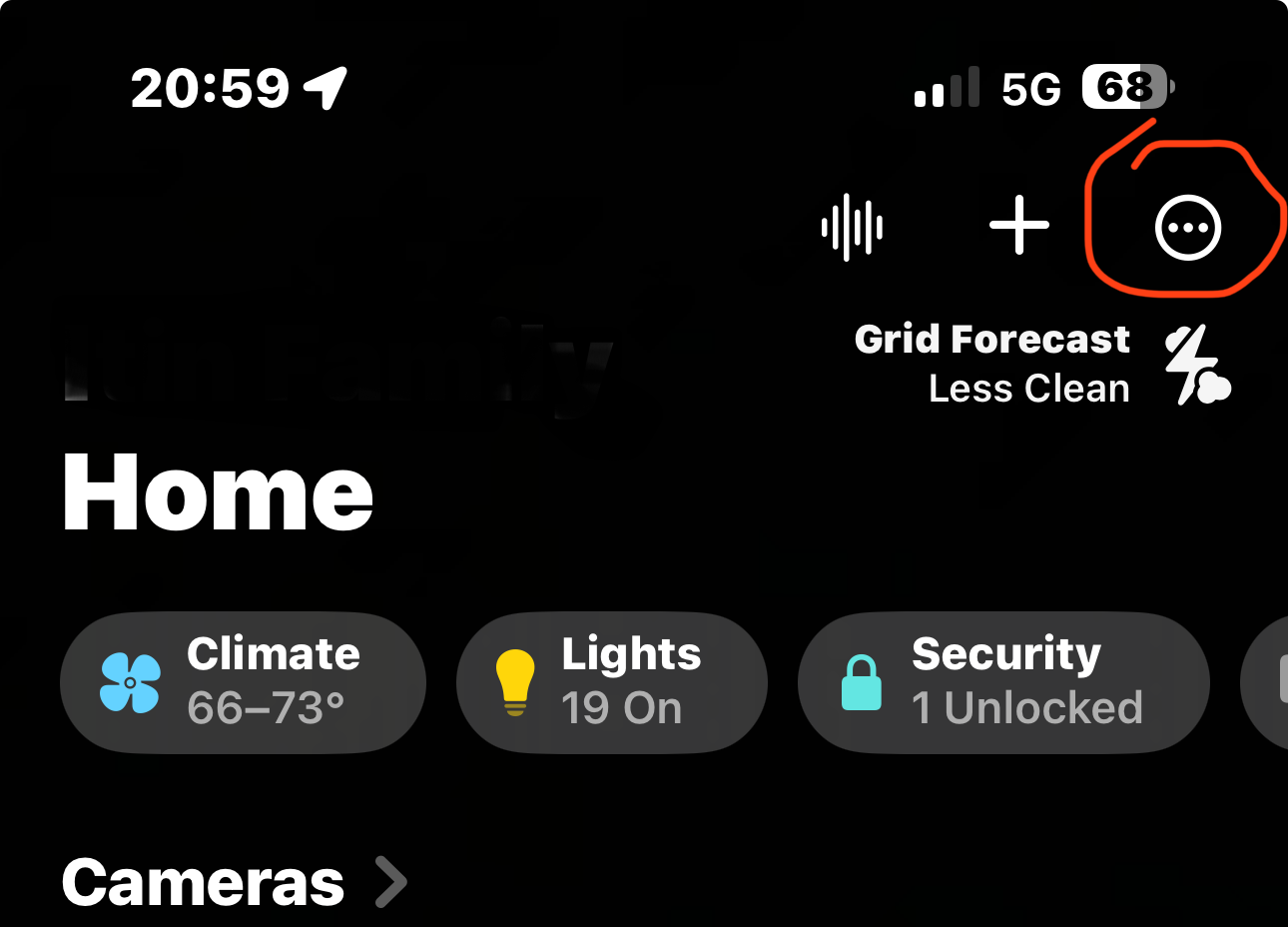The image size is (1288, 927).
Task: Tap the plus add icon
Action: (x=1018, y=226)
